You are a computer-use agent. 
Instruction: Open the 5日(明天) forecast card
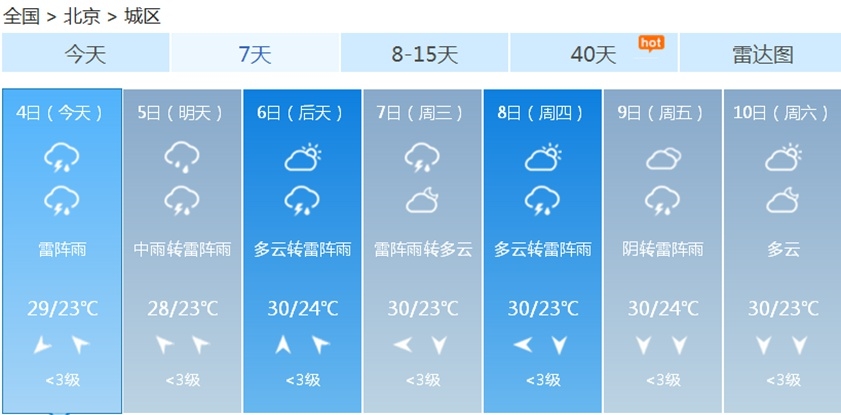(x=182, y=250)
